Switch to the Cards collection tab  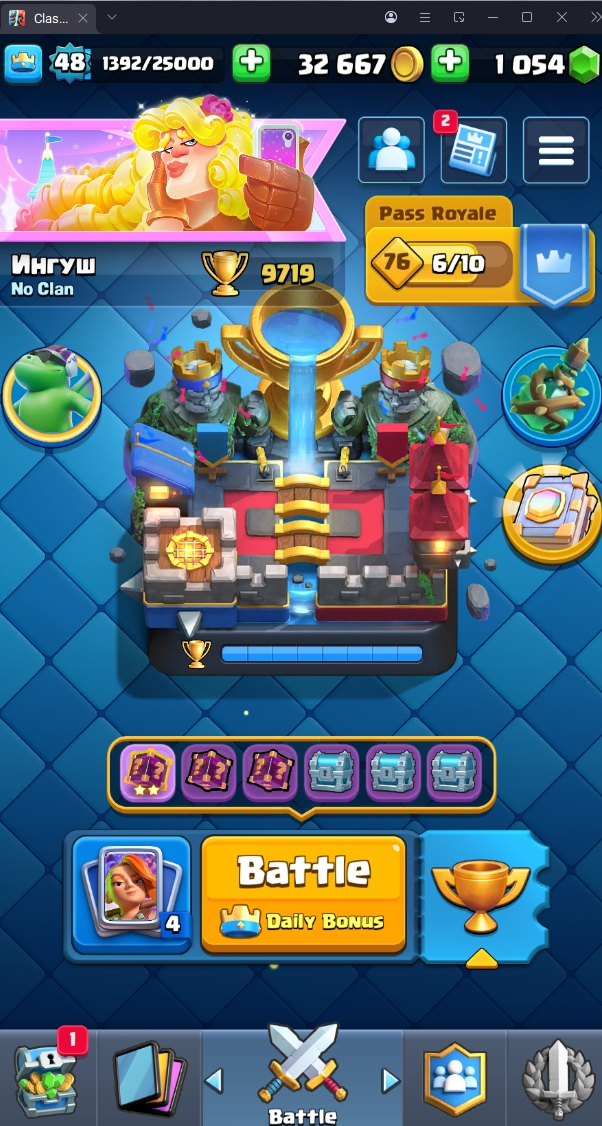coord(151,1078)
